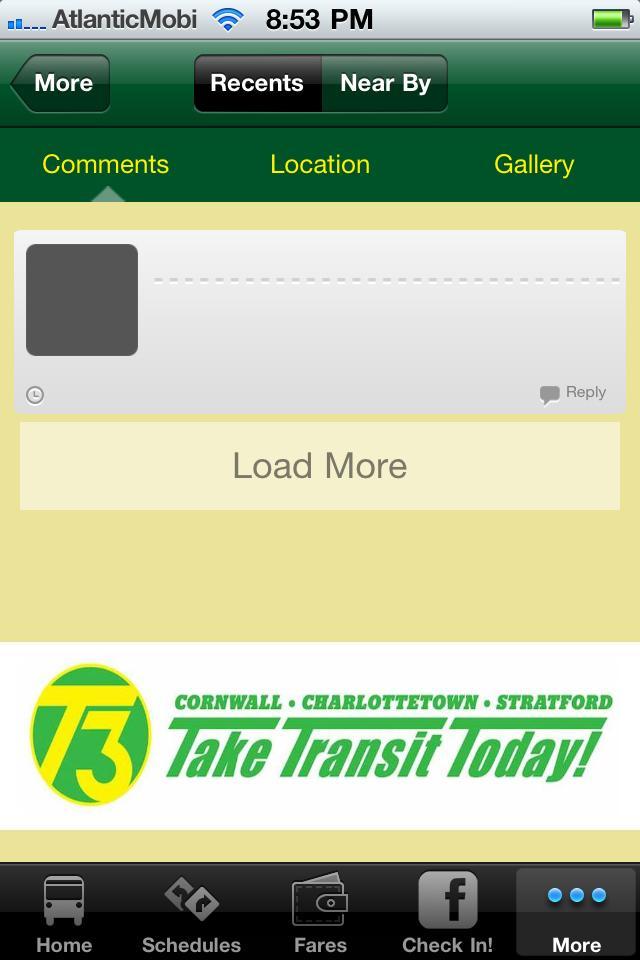Select the More tab in bottom bar
The width and height of the screenshot is (640, 960).
[577, 914]
